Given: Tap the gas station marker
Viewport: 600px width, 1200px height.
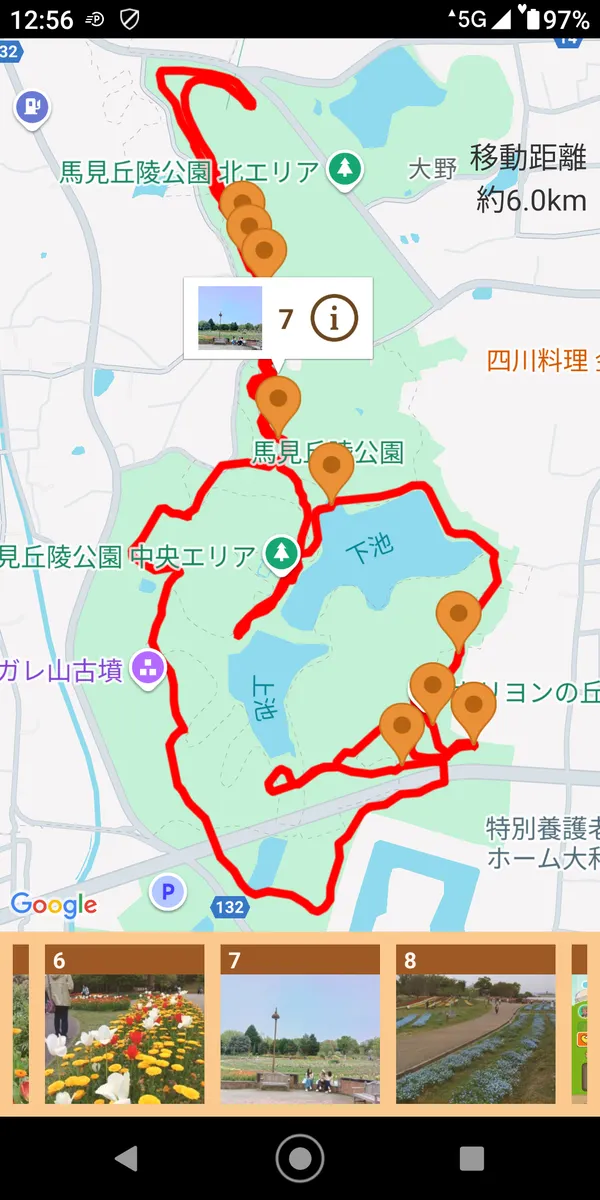Looking at the screenshot, I should (x=33, y=106).
